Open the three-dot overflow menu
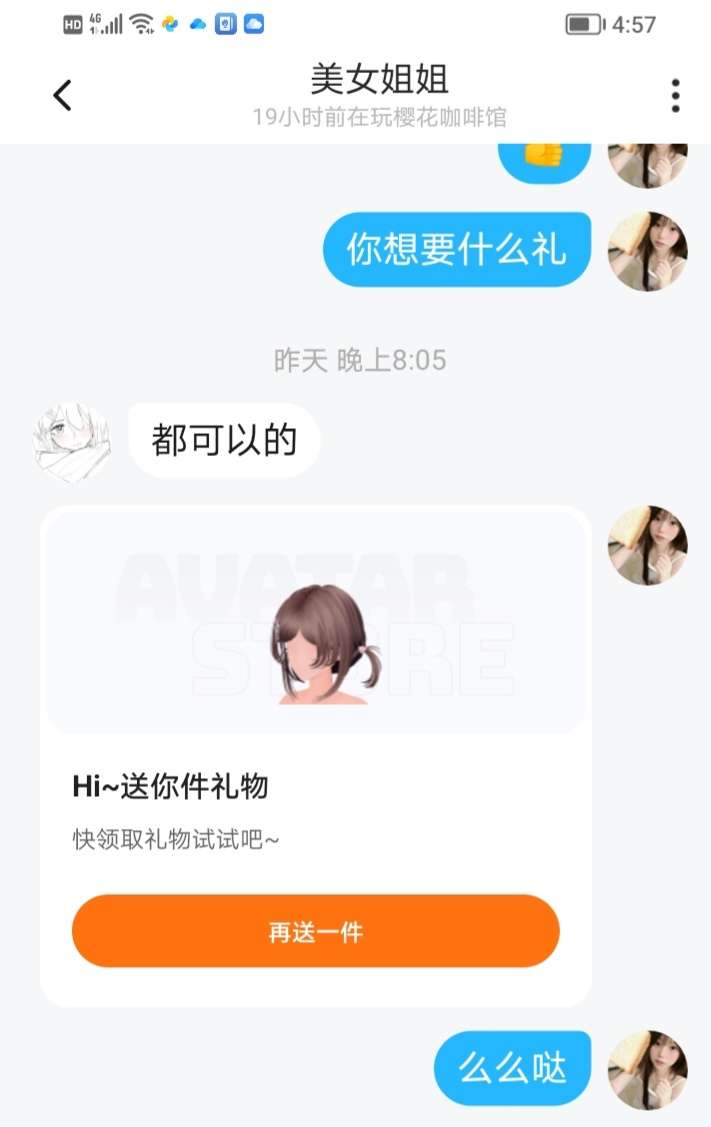The image size is (711, 1127). point(676,96)
